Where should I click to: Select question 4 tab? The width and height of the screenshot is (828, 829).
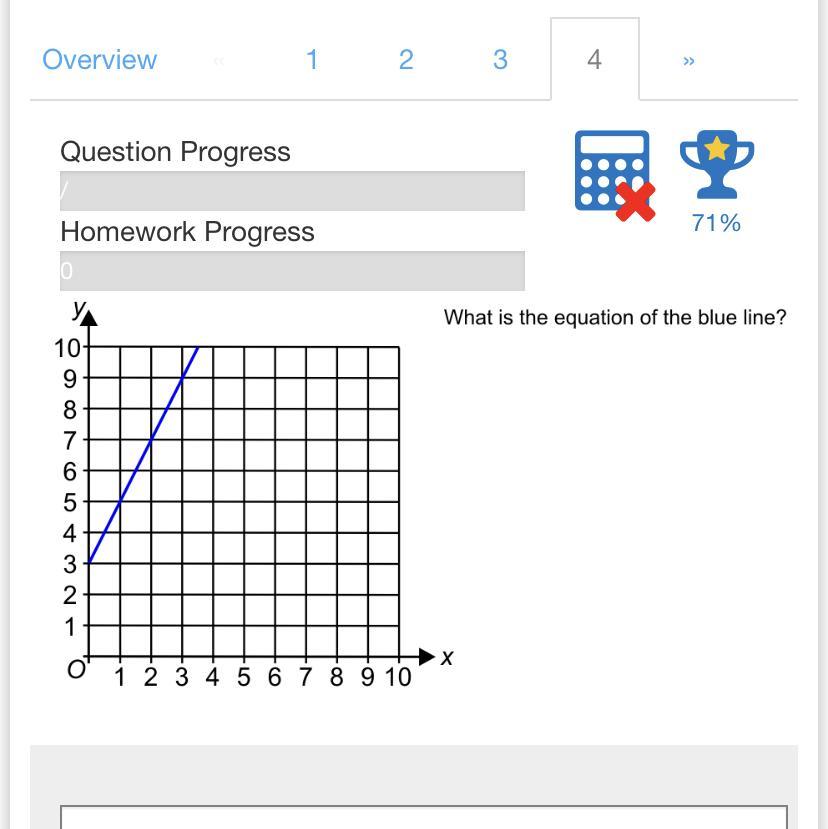tap(594, 60)
